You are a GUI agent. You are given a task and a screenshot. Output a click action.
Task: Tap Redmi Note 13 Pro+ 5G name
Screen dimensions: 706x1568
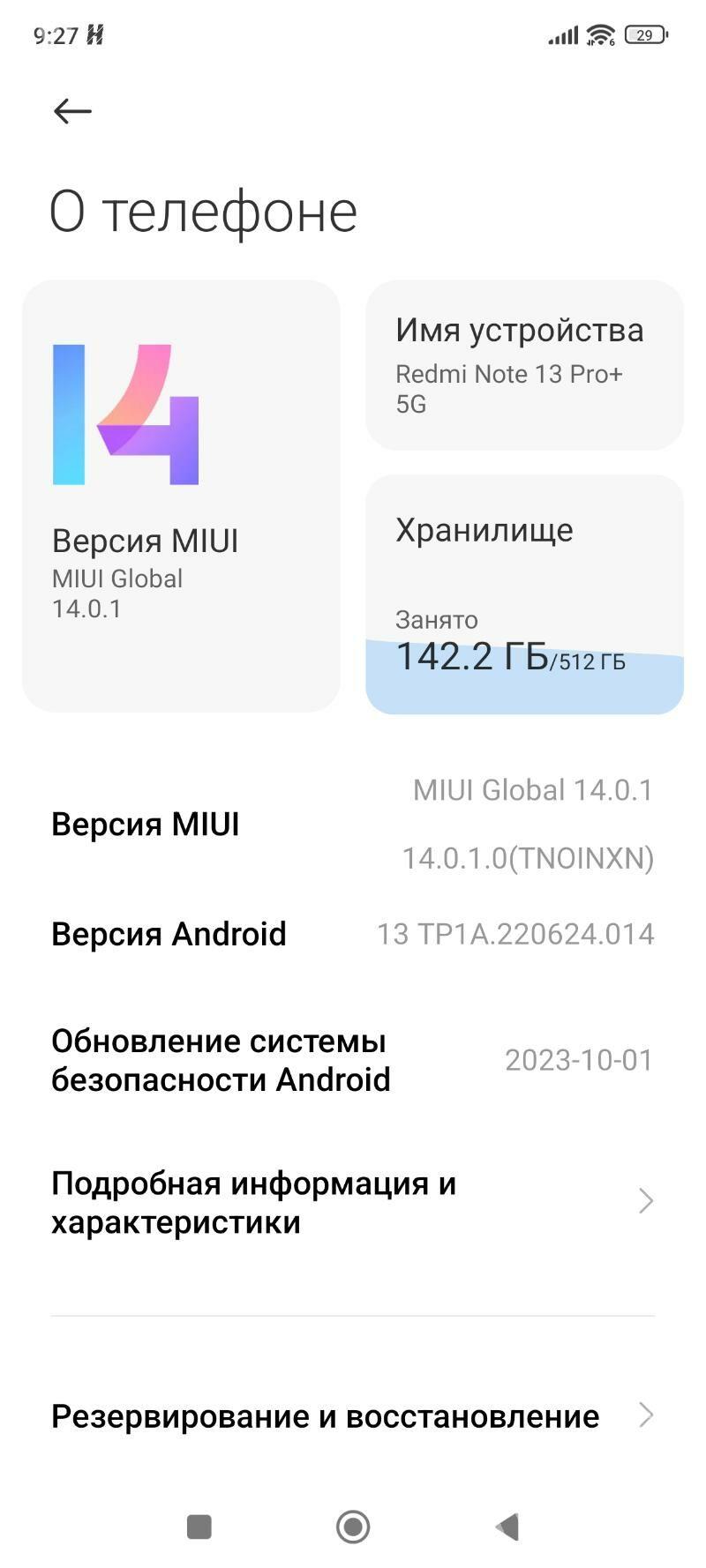click(x=510, y=389)
